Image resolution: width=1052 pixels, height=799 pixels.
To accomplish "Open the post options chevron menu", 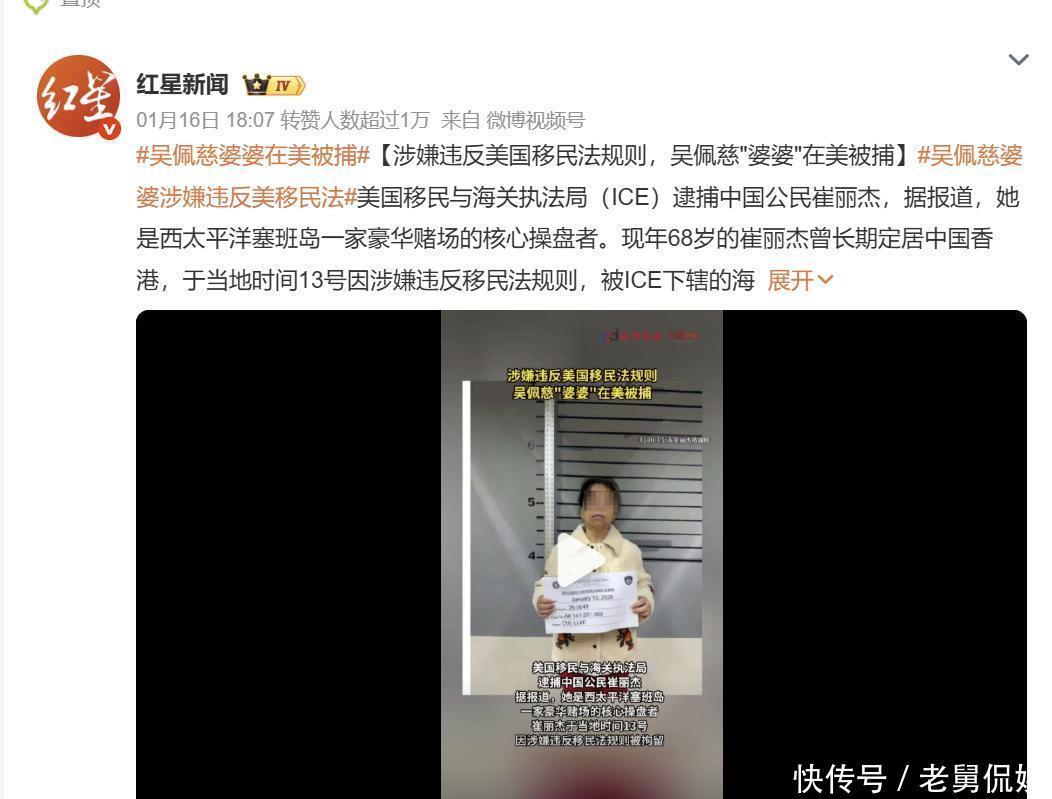I will [x=1018, y=60].
